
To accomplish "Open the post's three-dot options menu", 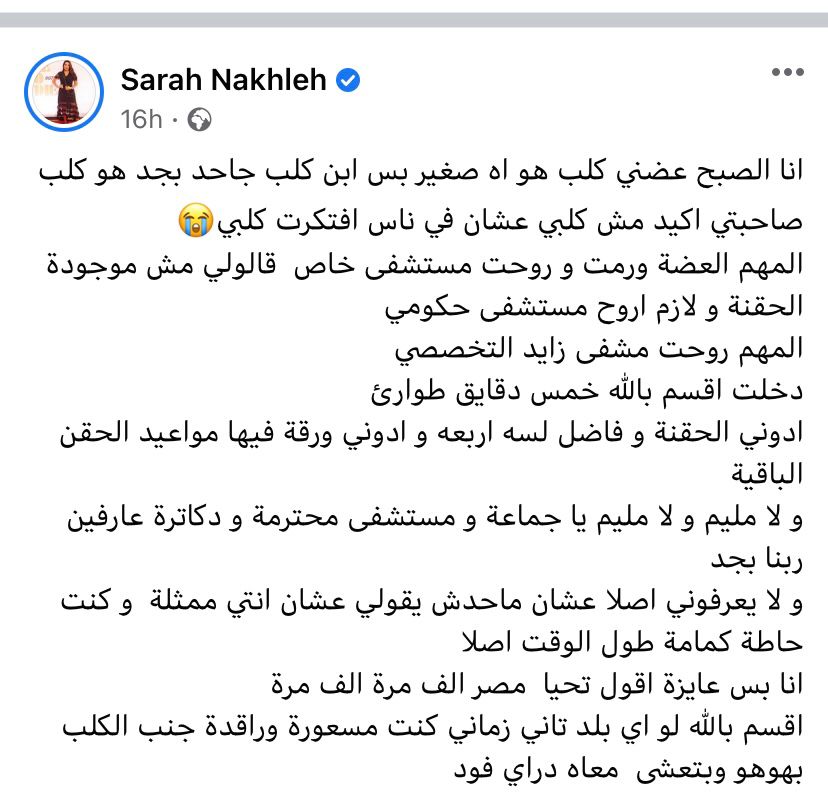I will [x=788, y=73].
